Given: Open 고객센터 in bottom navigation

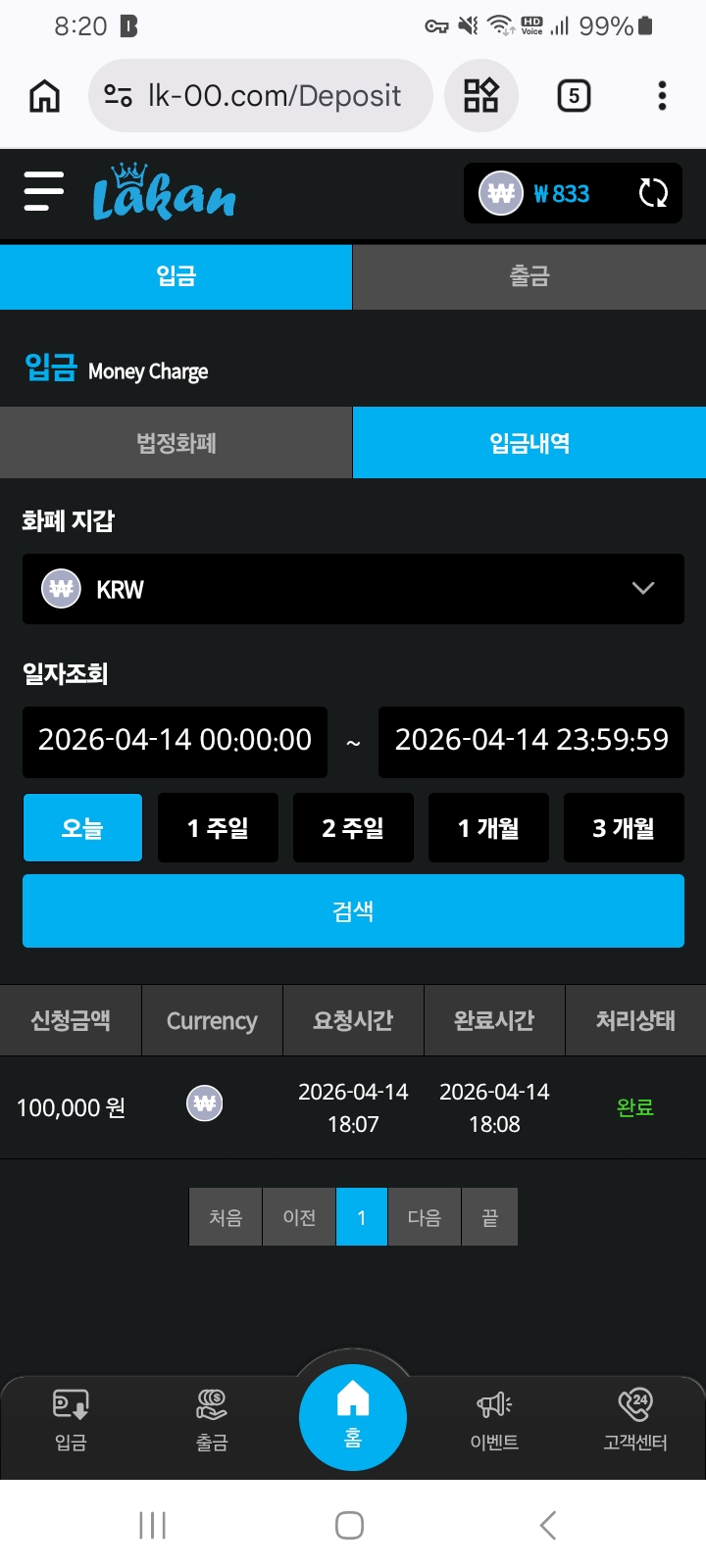Looking at the screenshot, I should pyautogui.click(x=635, y=1421).
